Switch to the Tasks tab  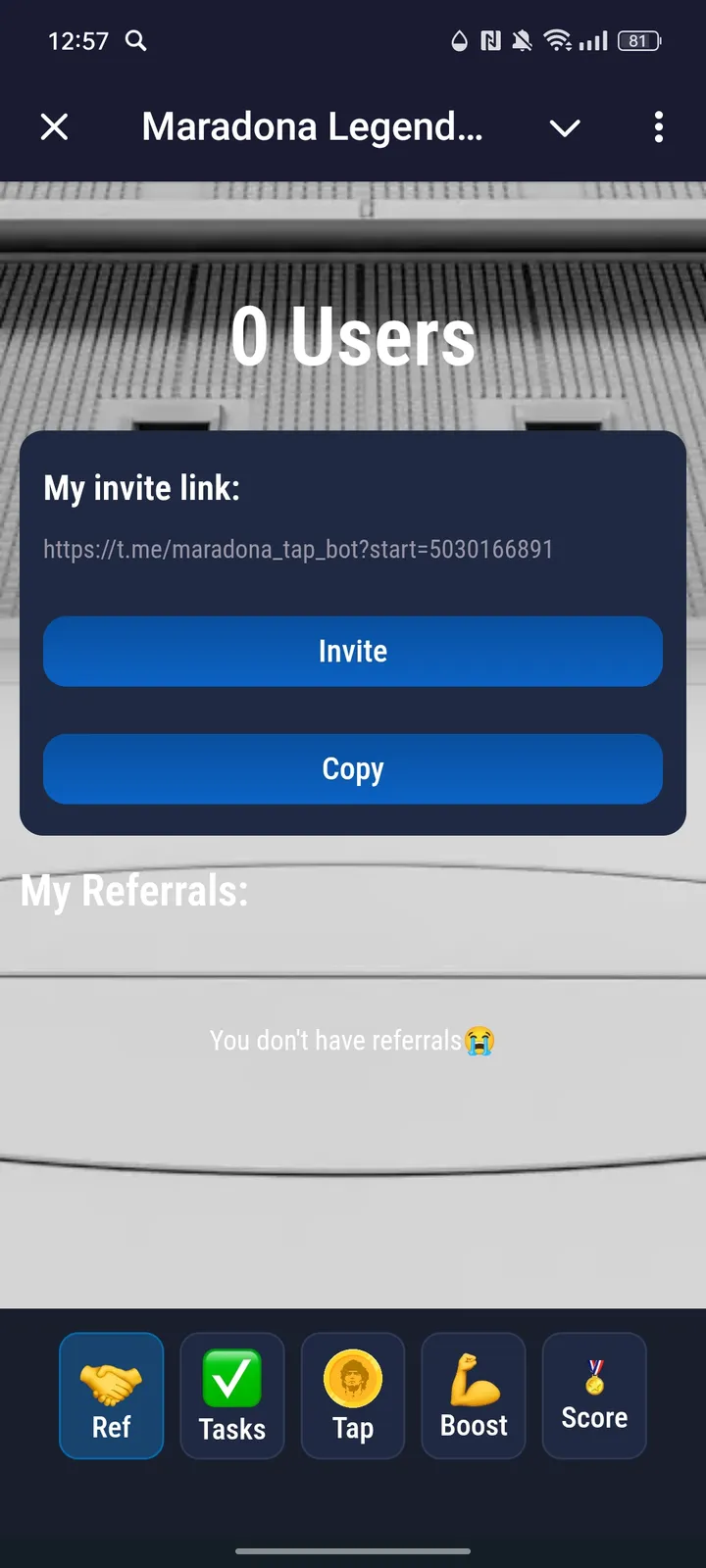click(231, 1396)
